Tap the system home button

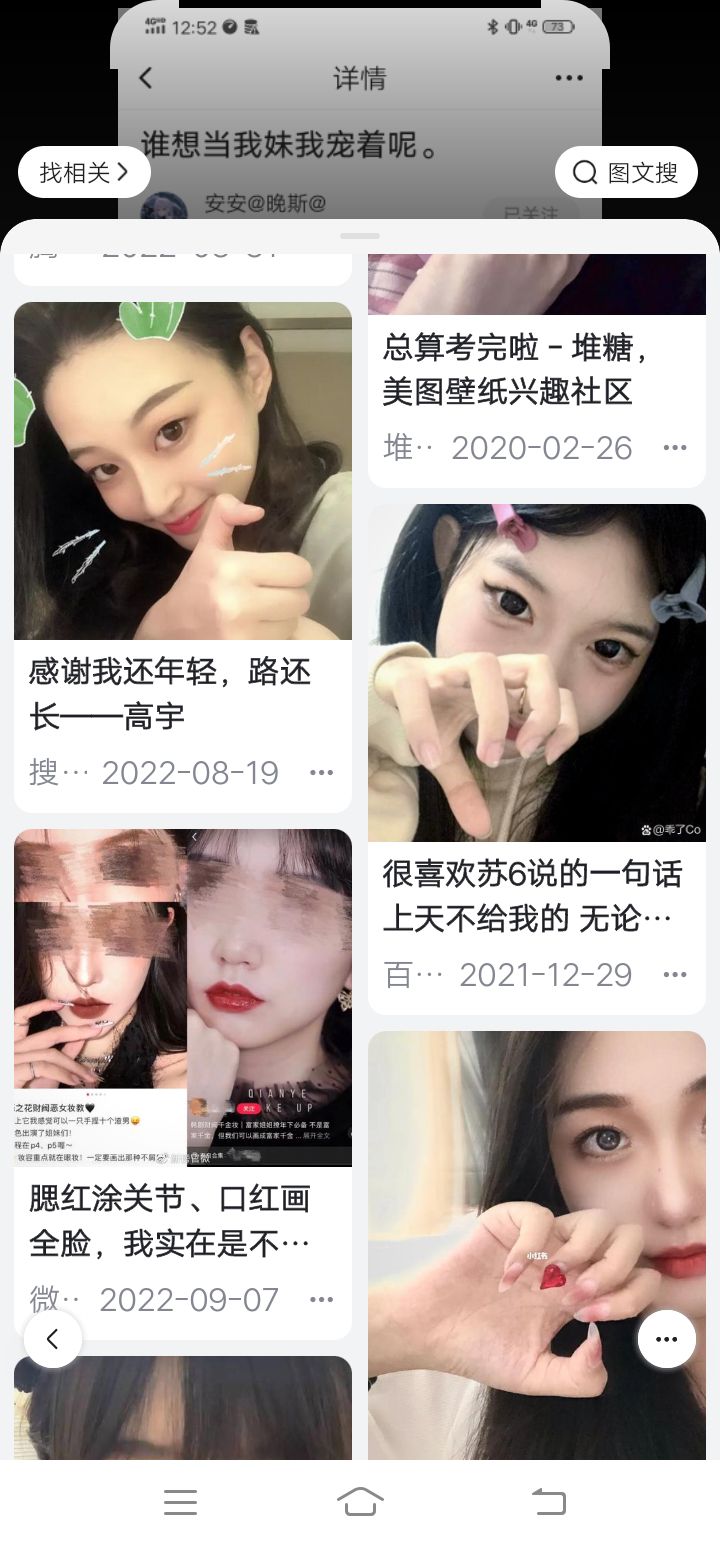(x=360, y=1501)
